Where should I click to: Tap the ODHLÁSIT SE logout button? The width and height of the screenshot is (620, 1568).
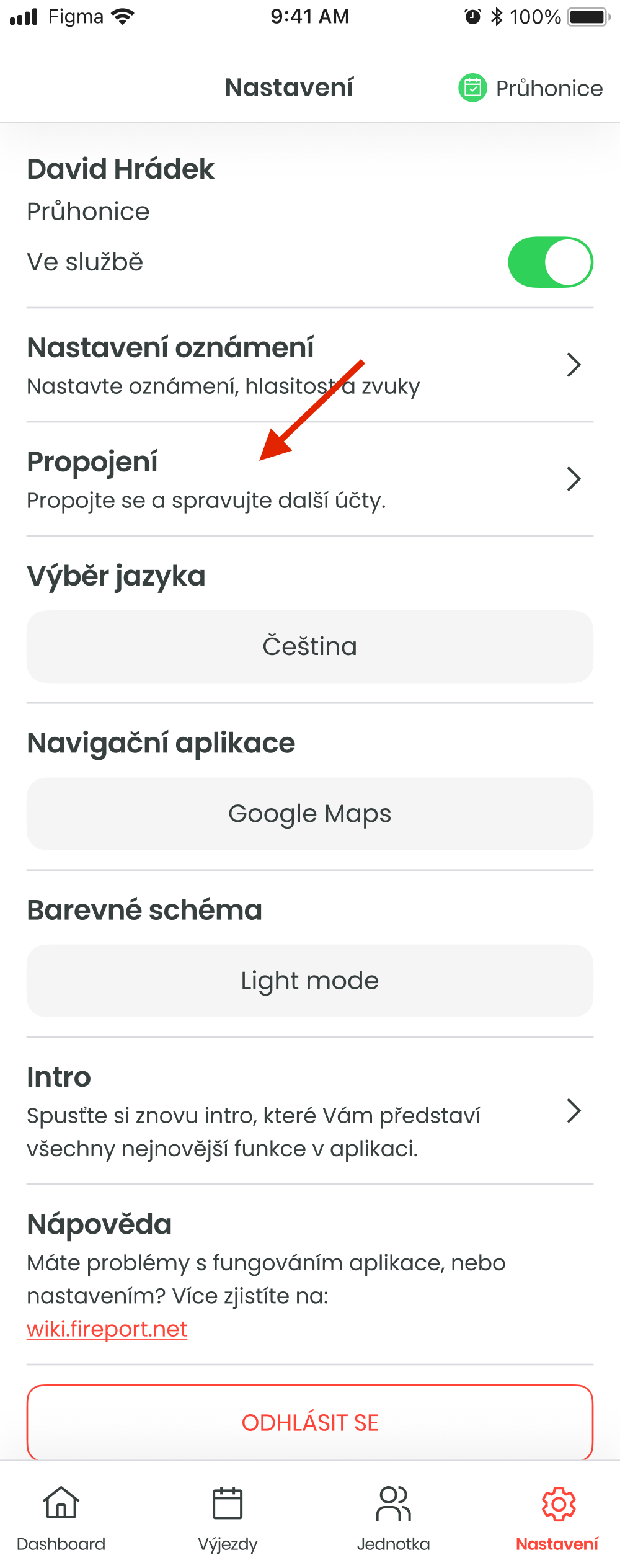click(x=309, y=1422)
